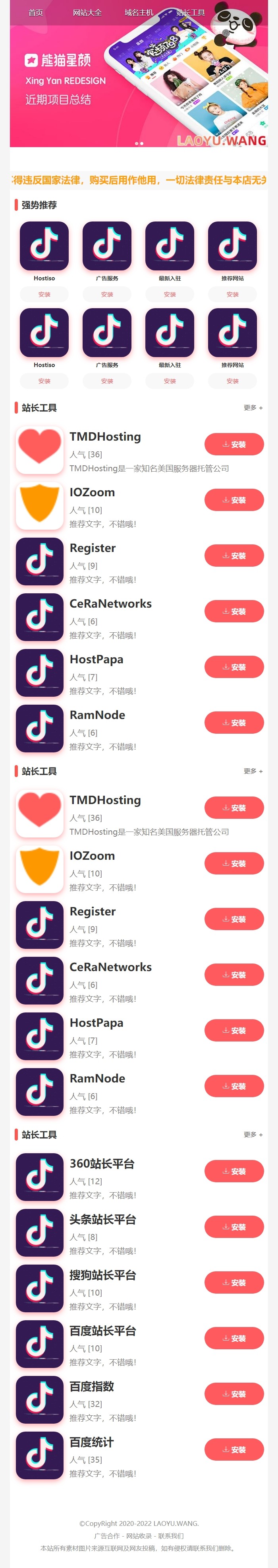The width and height of the screenshot is (278, 1568).
Task: Tap 安装 next to 搜狗站长平台
Action: pyautogui.click(x=234, y=1282)
